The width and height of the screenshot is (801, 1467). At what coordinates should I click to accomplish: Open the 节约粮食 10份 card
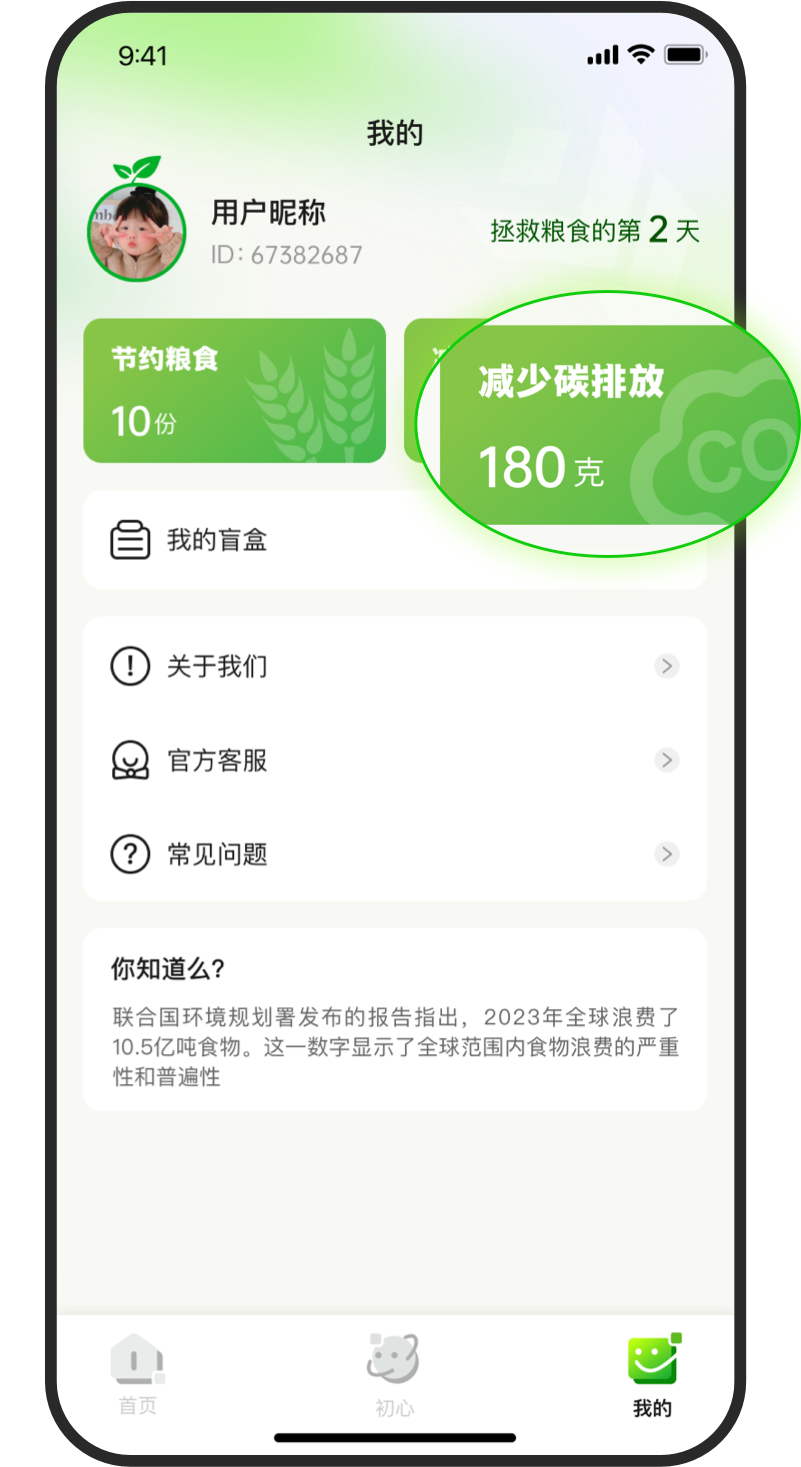234,391
